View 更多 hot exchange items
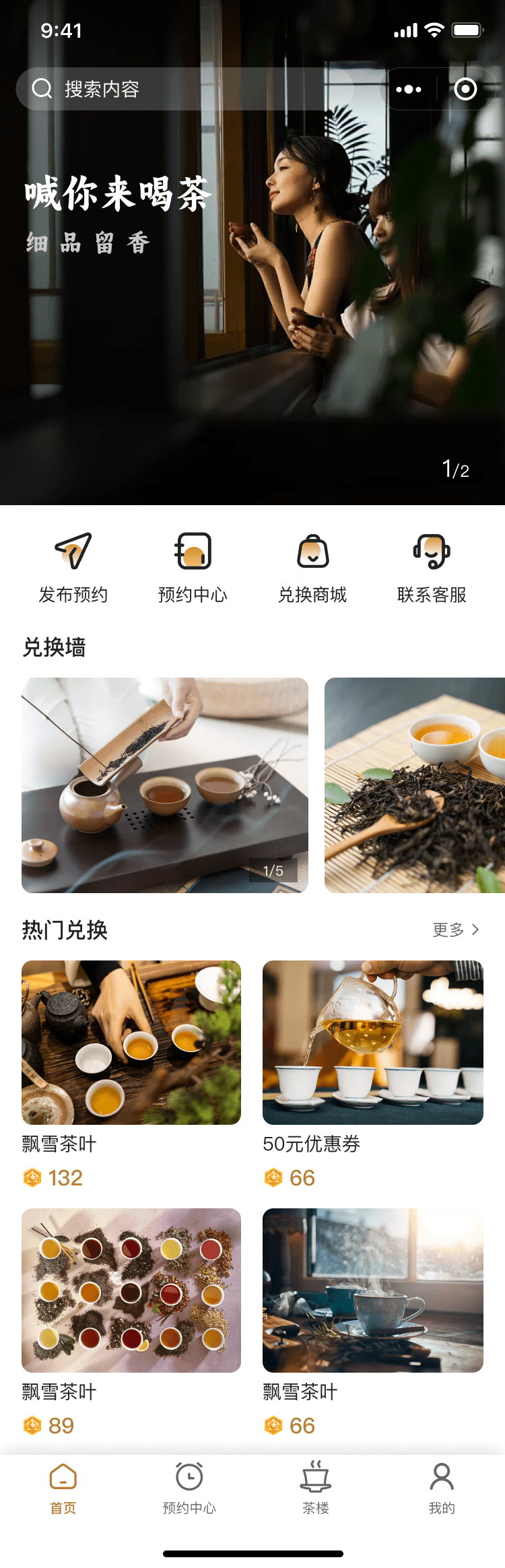 coord(456,929)
